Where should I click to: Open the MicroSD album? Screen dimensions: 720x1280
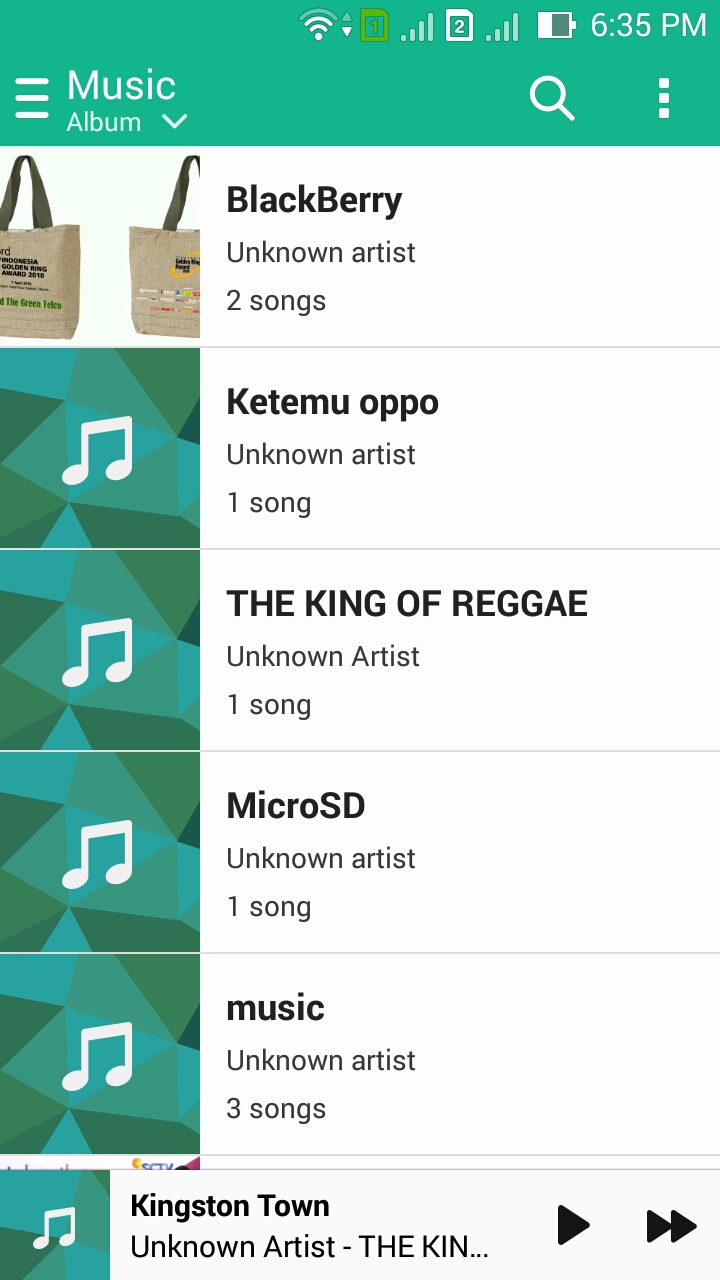coord(360,852)
